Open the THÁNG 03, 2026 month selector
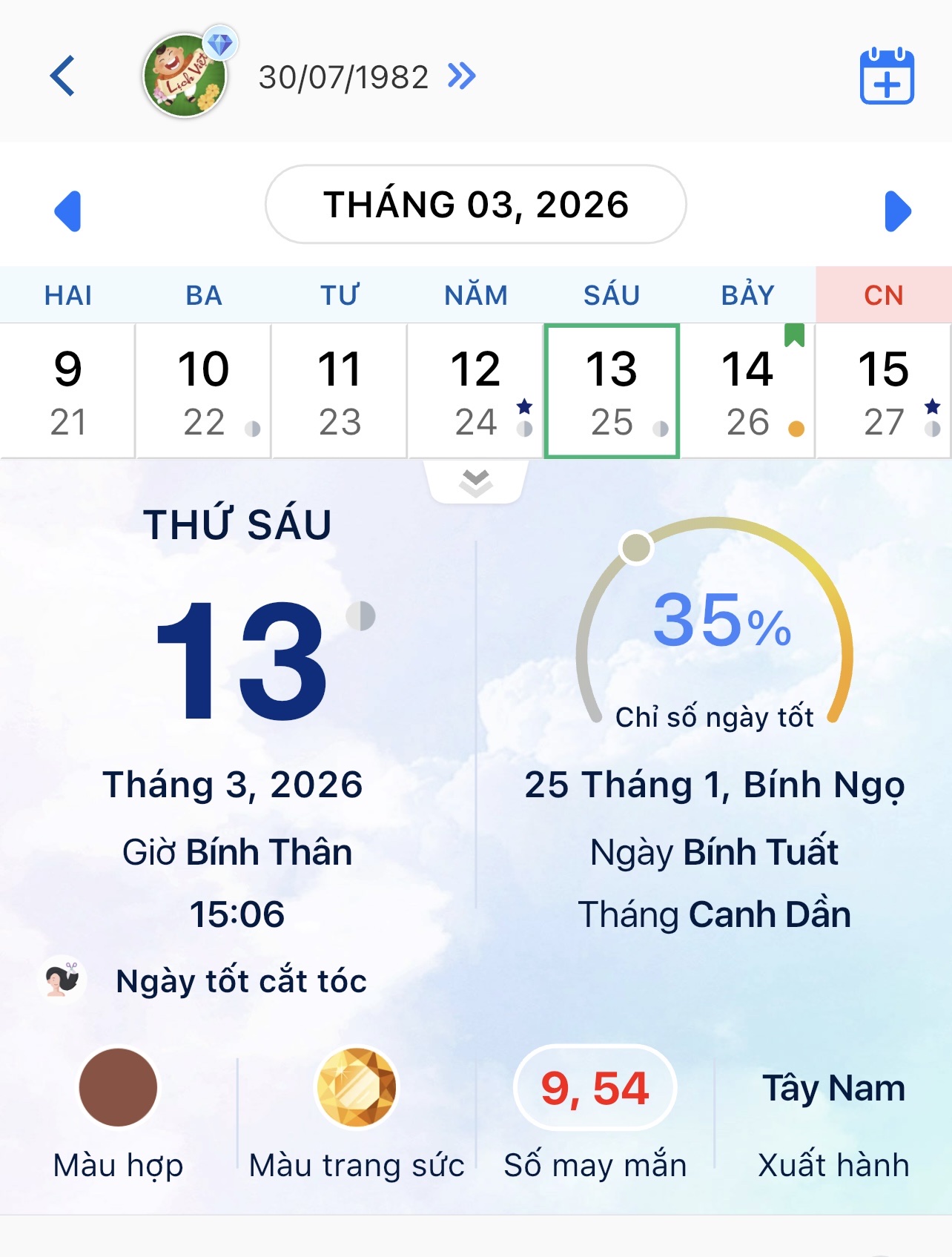Screen dimensions: 952x1257 tap(475, 205)
